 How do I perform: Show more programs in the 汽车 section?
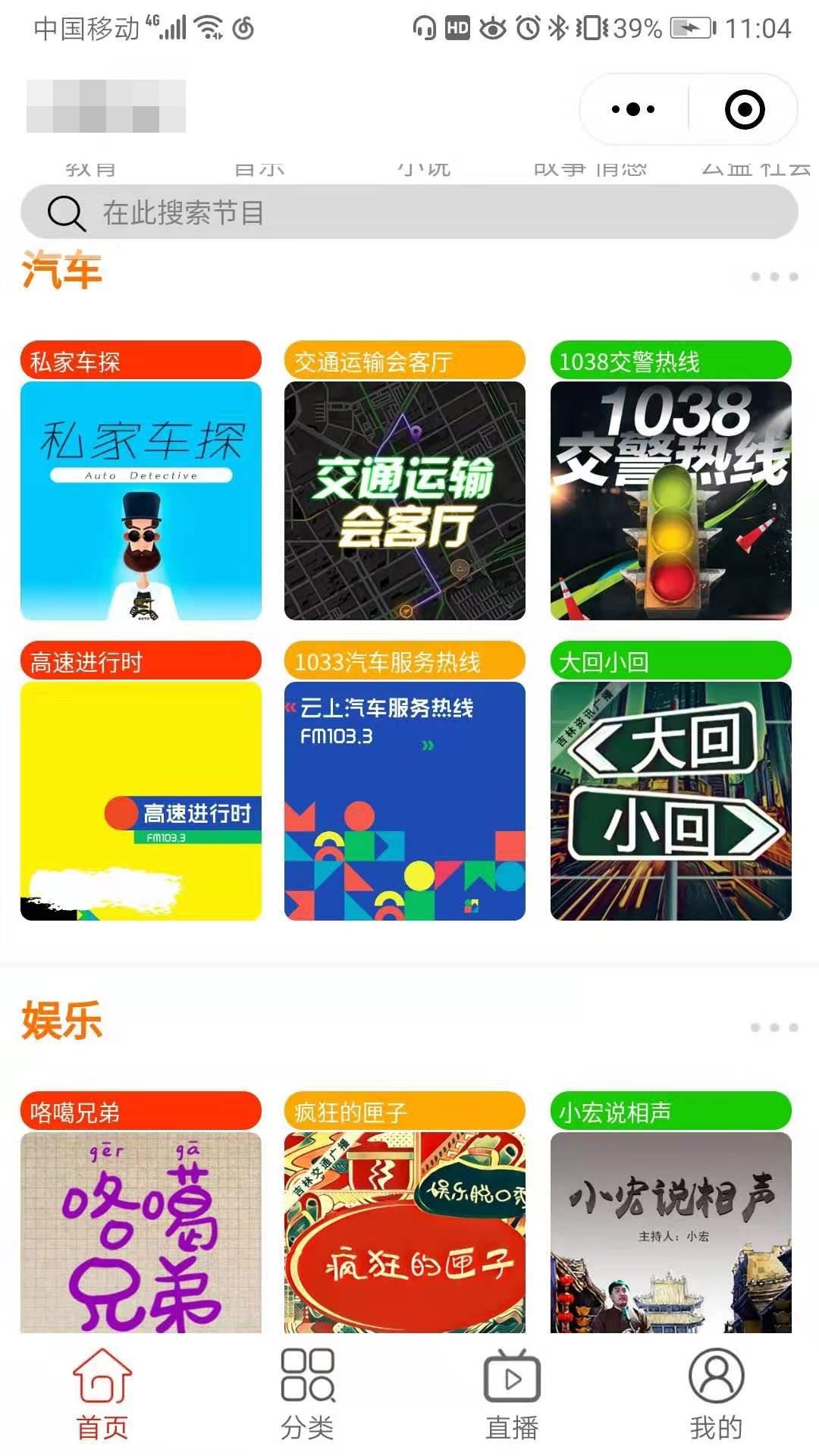(773, 277)
